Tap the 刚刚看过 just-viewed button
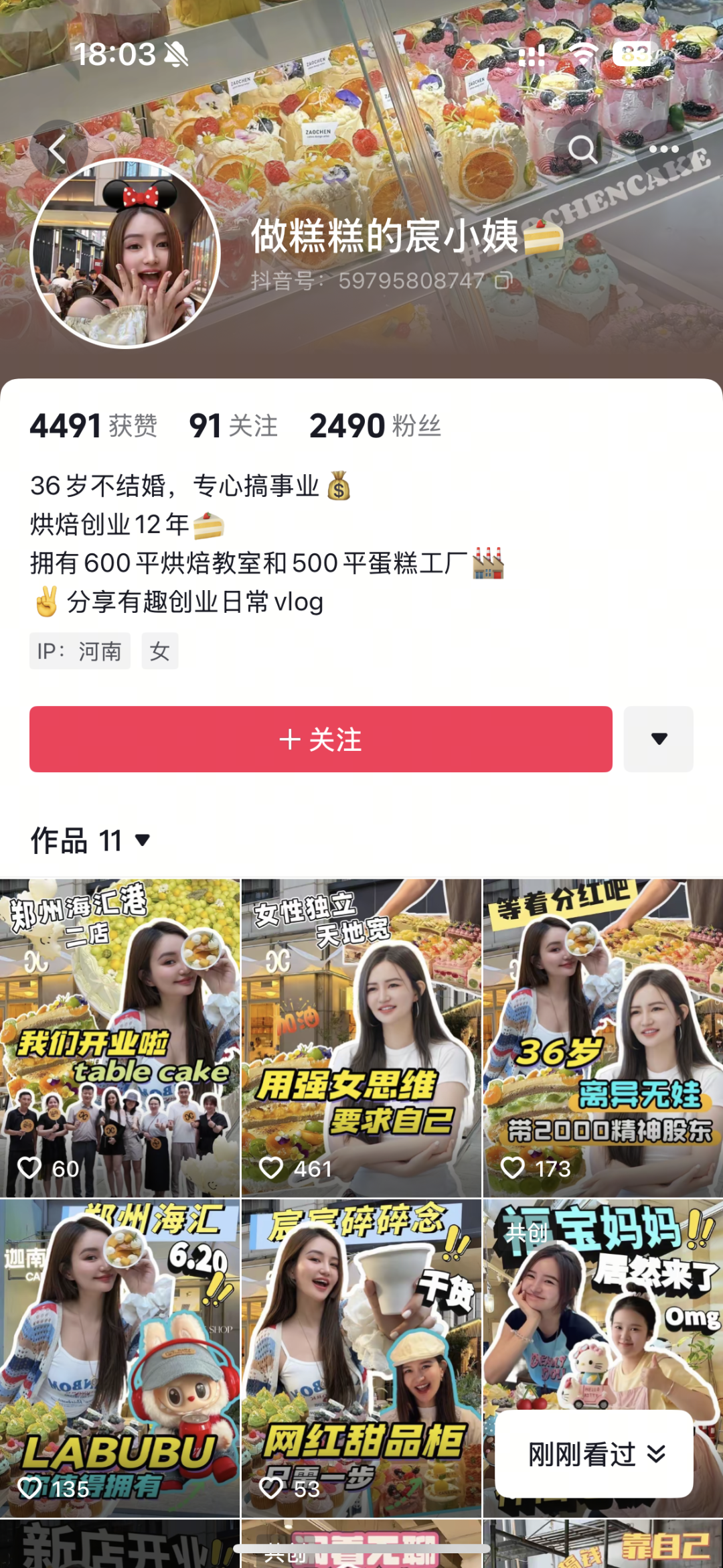The image size is (723, 1568). pos(594,1454)
